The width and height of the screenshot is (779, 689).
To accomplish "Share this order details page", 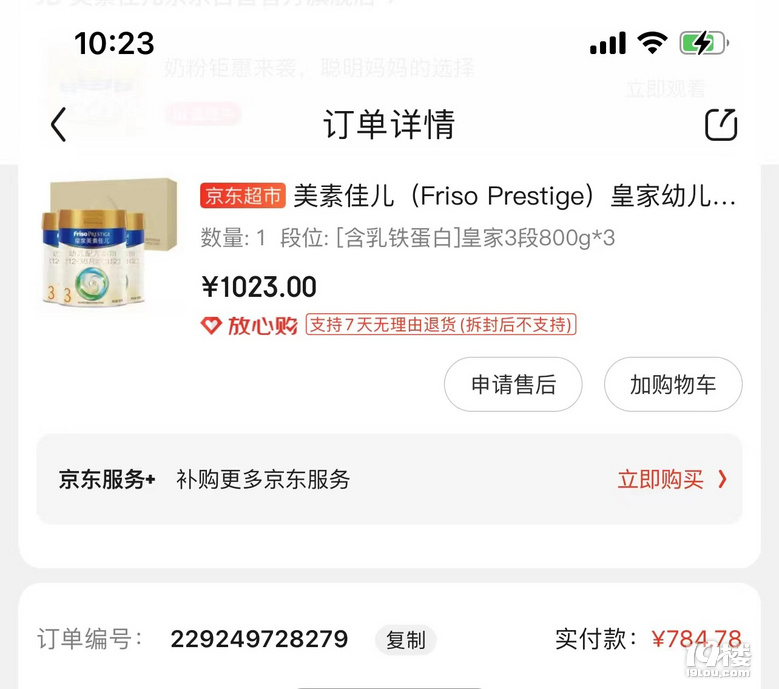I will tap(721, 125).
